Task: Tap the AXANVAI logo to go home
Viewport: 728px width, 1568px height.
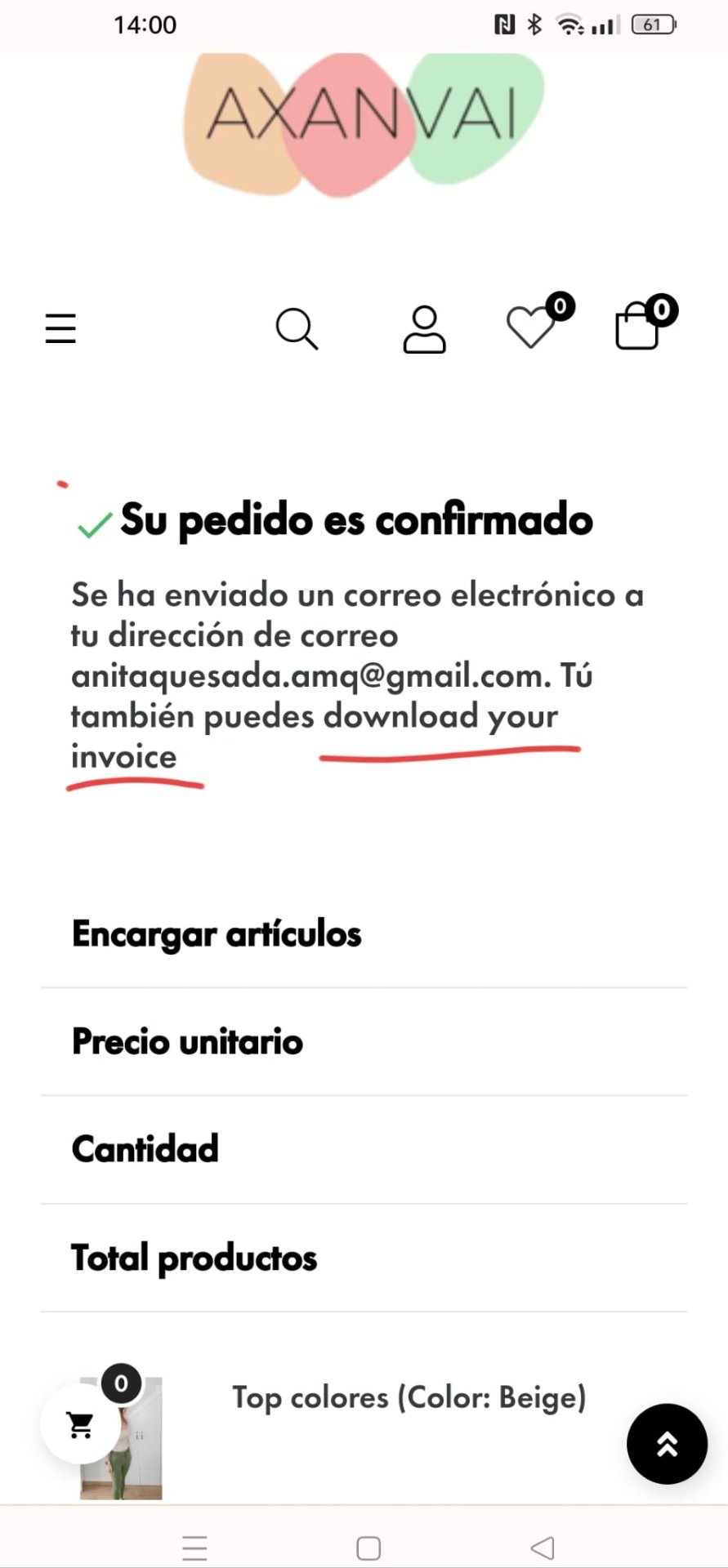Action: [363, 120]
